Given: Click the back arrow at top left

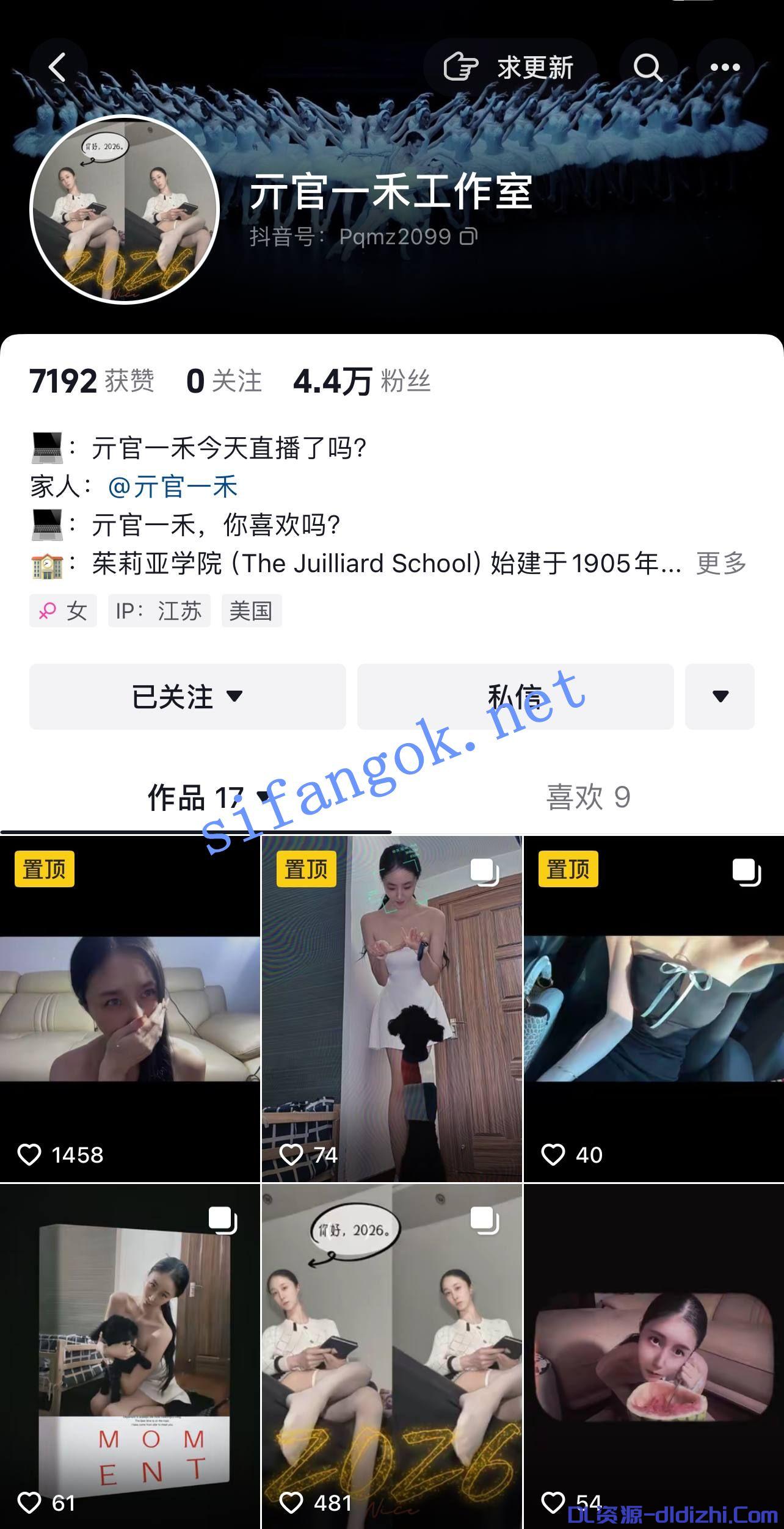Looking at the screenshot, I should 58,67.
